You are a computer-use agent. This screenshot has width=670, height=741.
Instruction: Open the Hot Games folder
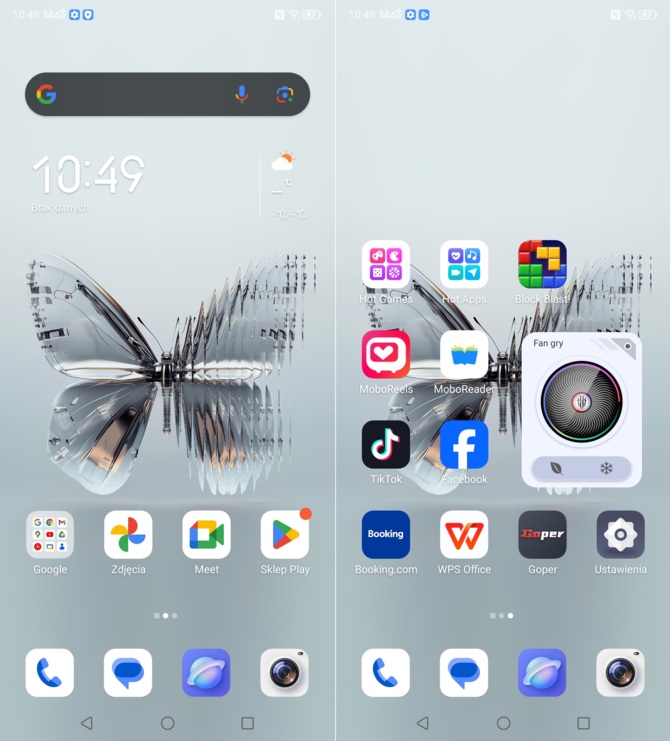click(386, 264)
